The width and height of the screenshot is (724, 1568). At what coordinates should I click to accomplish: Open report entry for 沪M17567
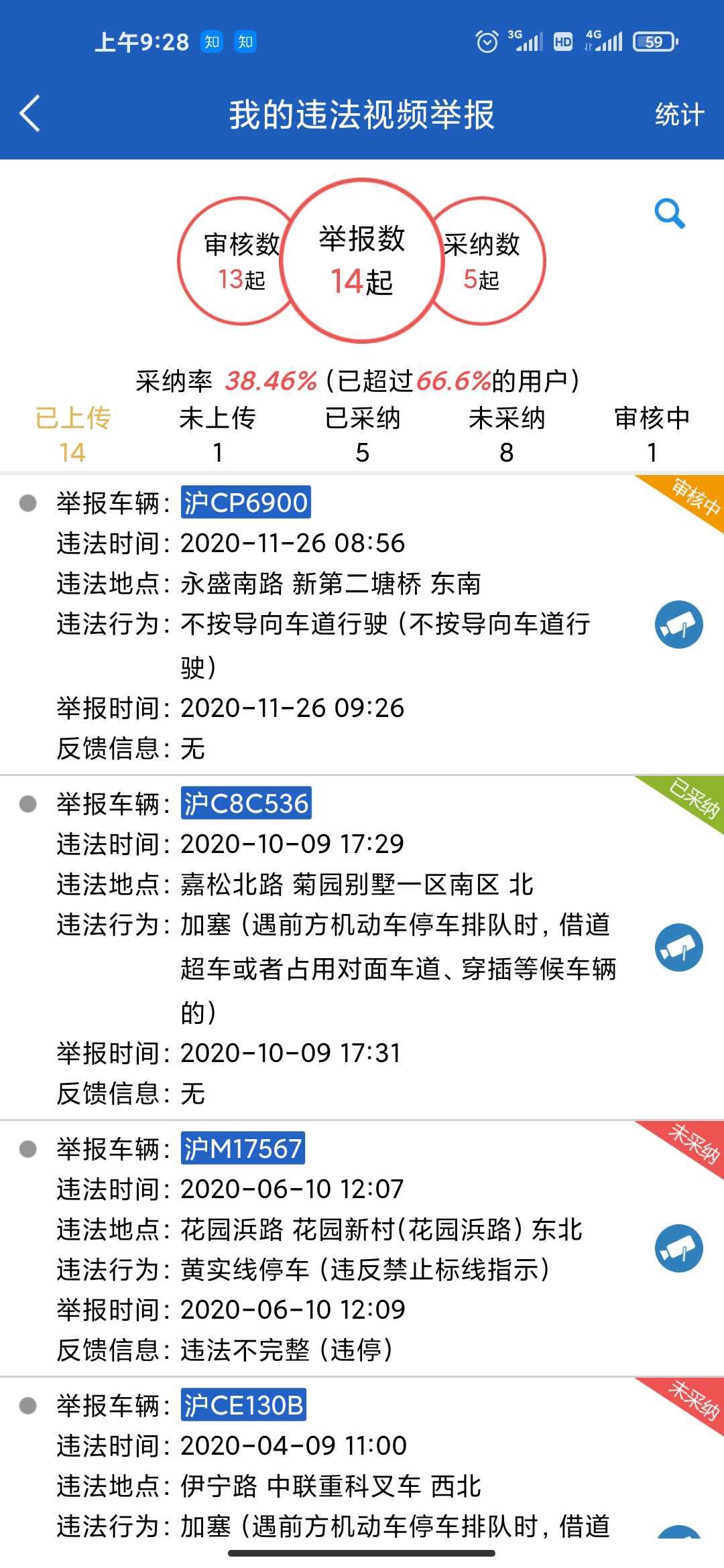[x=362, y=1248]
